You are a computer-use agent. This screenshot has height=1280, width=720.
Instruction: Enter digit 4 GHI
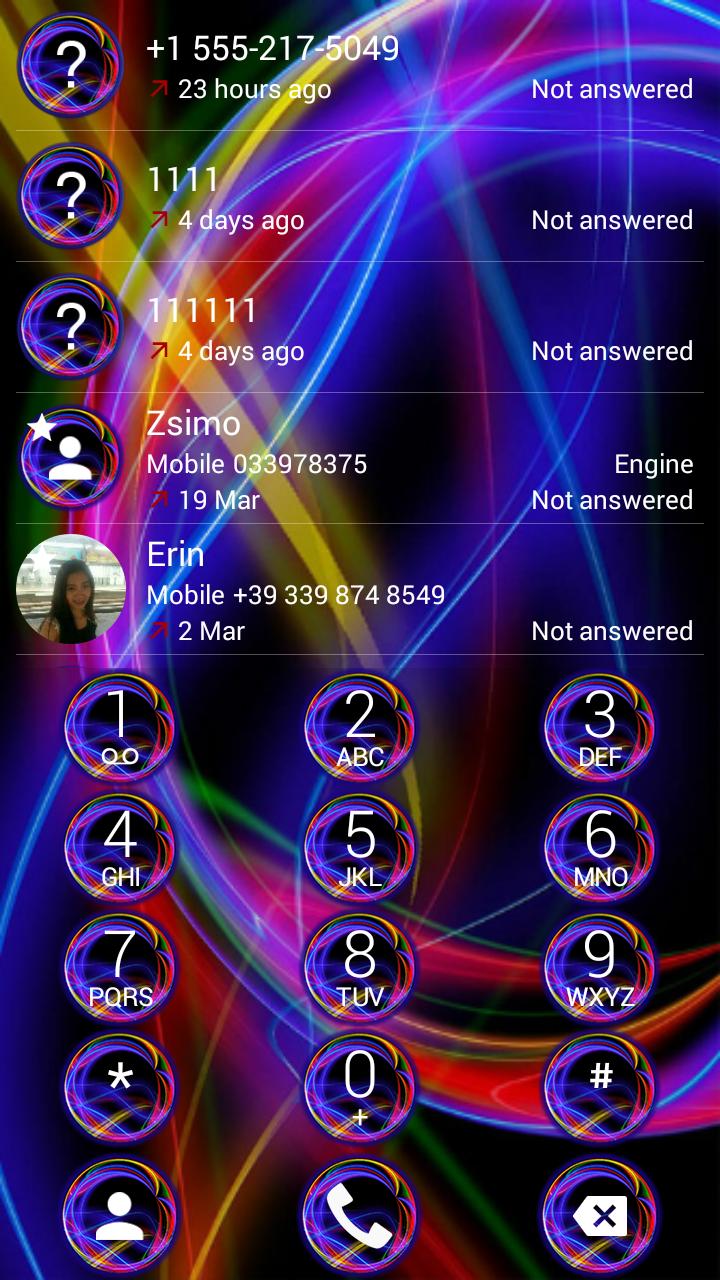120,848
